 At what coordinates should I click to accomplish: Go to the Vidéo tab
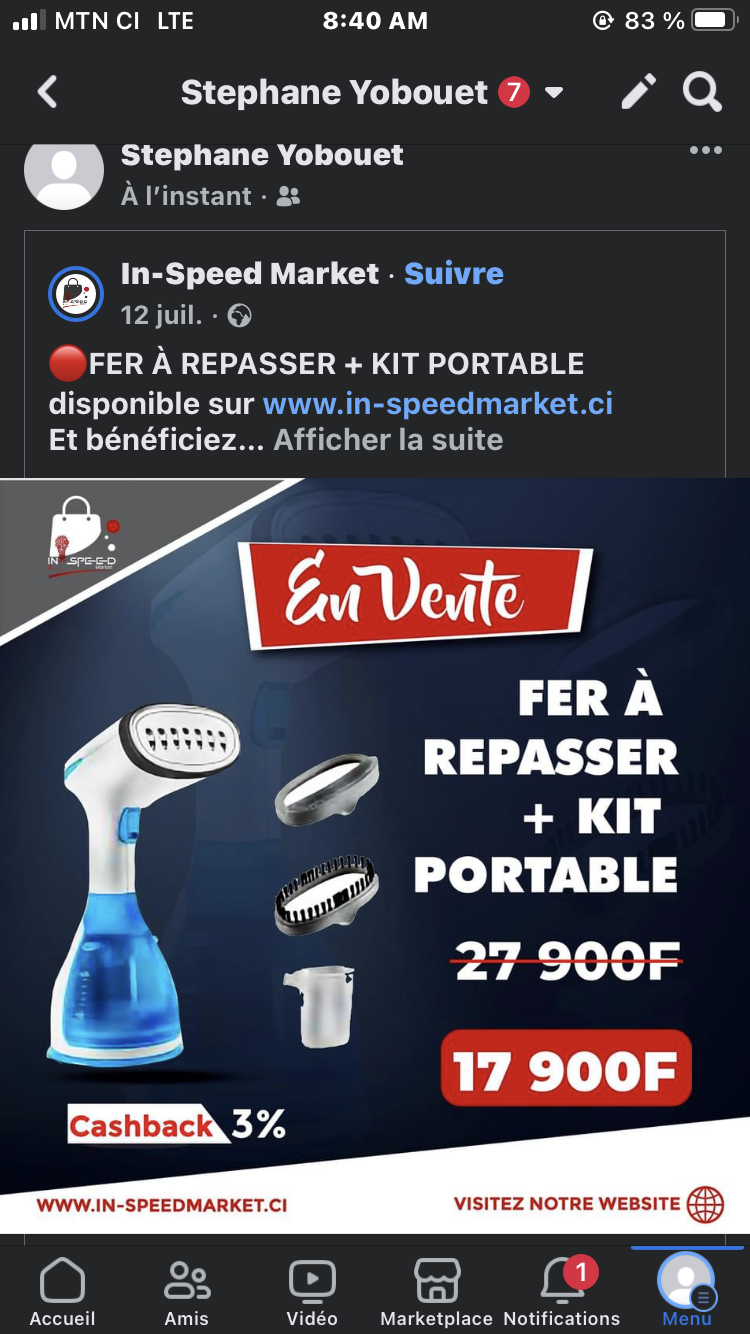coord(312,1292)
